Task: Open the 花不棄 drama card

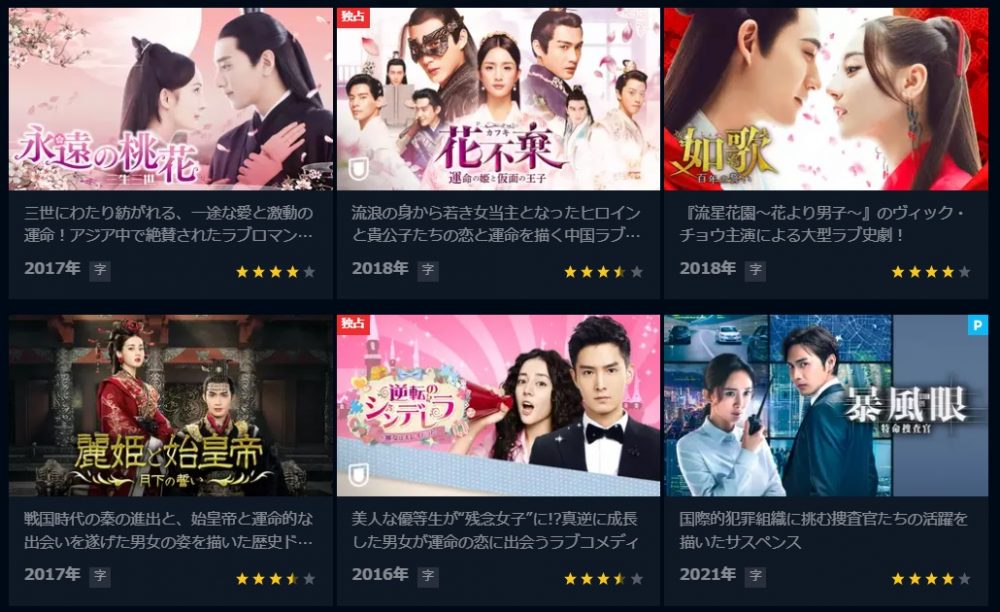Action: (498, 100)
